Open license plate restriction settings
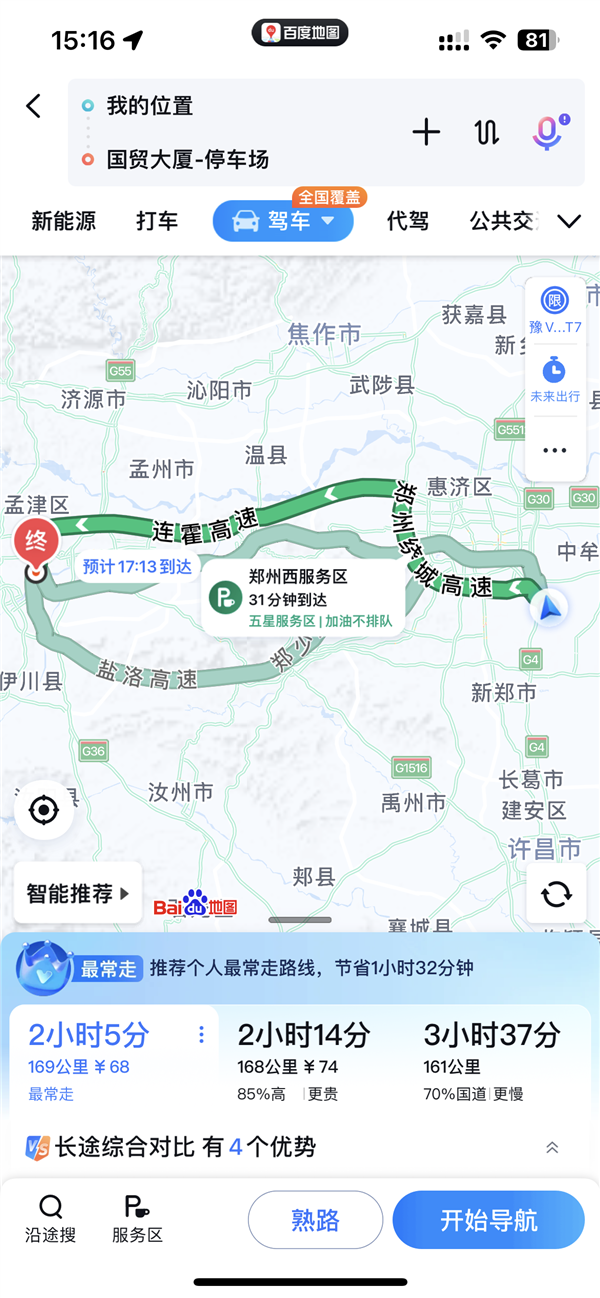This screenshot has width=600, height=1298. pyautogui.click(x=555, y=310)
